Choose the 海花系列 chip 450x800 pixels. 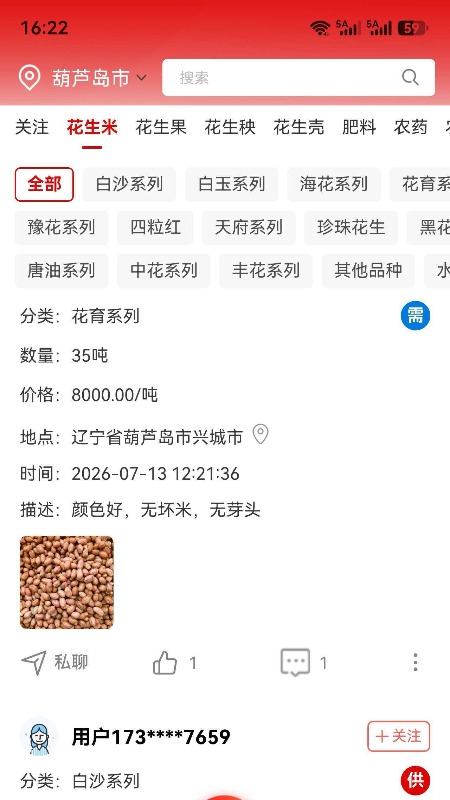(334, 184)
